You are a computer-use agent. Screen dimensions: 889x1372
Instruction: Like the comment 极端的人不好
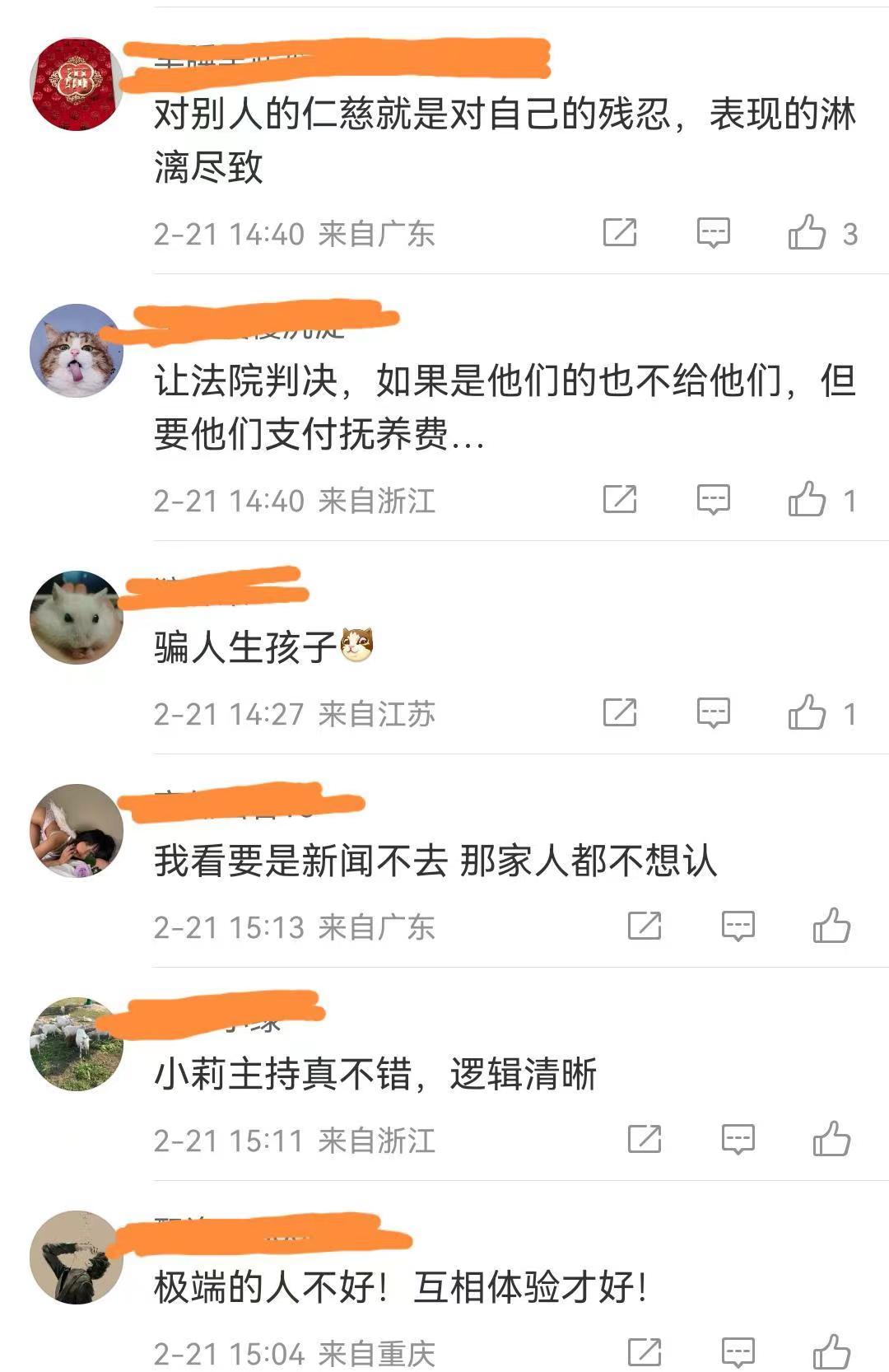pos(831,1352)
